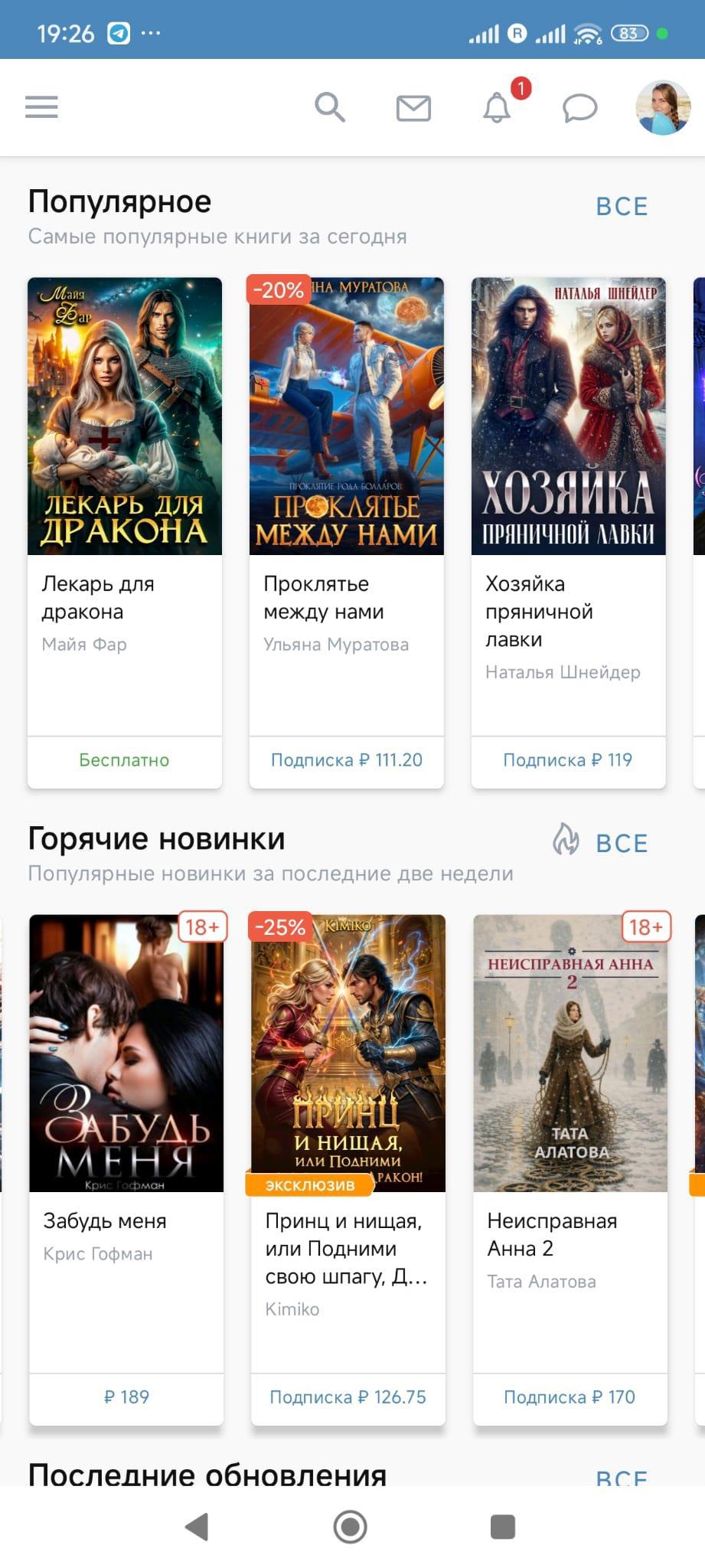Open the profile avatar

663,107
